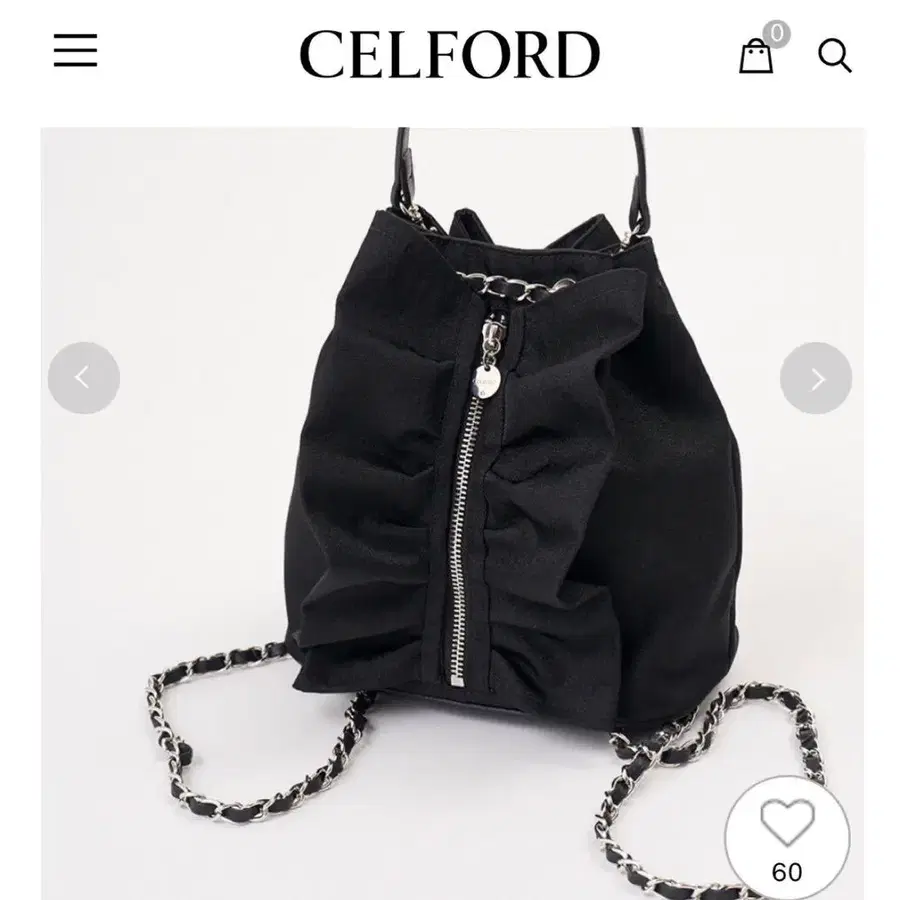Go to the CELFORD home page
Screen dimensions: 900x900
[x=449, y=55]
